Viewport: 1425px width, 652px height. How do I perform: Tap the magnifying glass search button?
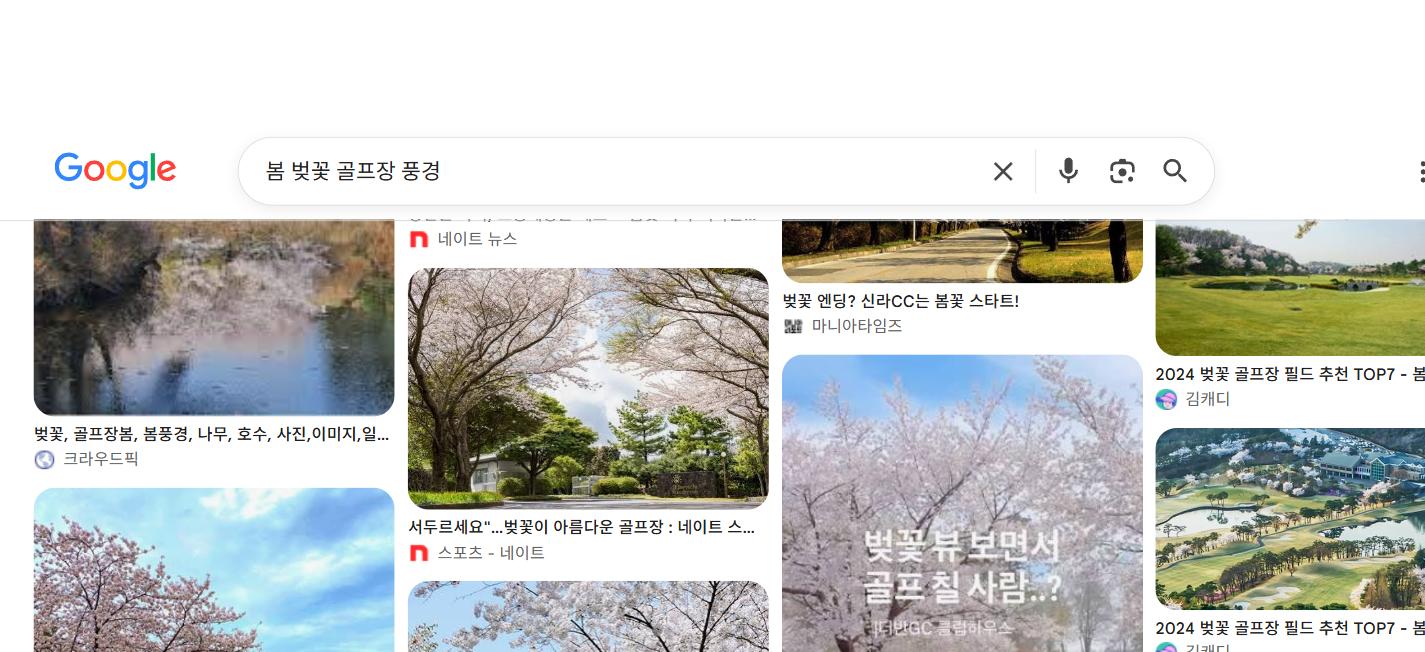coord(1175,171)
